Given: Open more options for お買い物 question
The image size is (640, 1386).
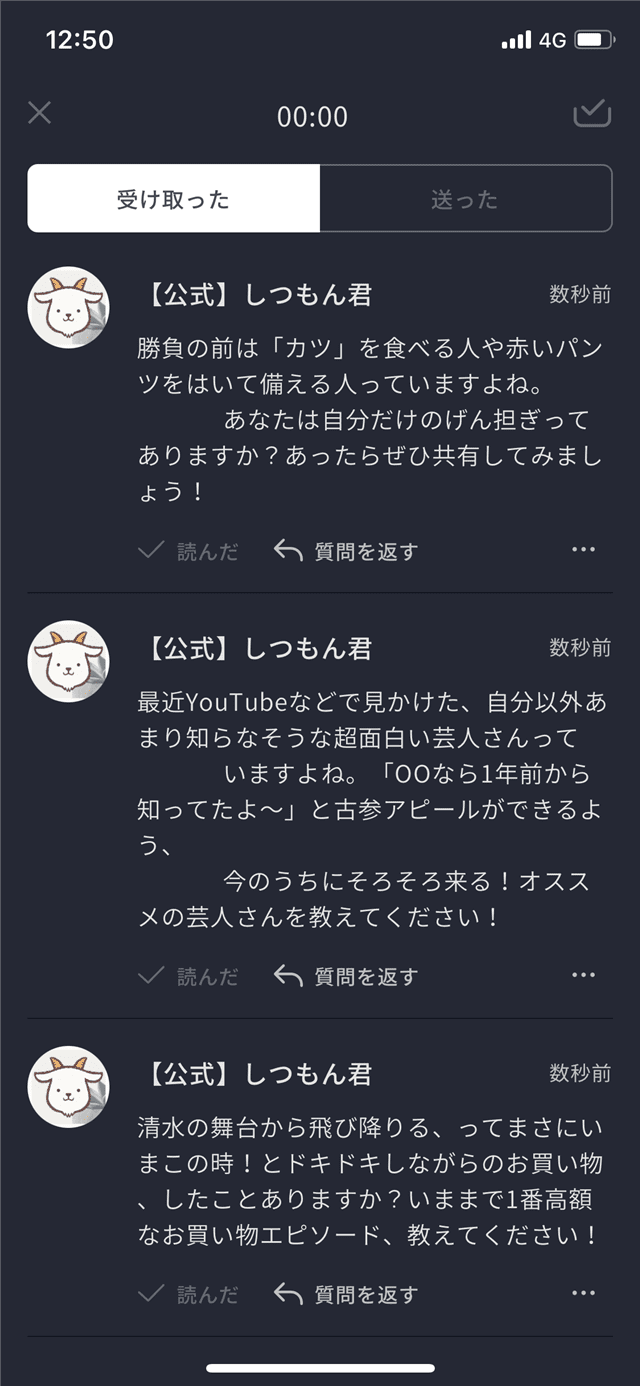Looking at the screenshot, I should 583,1293.
